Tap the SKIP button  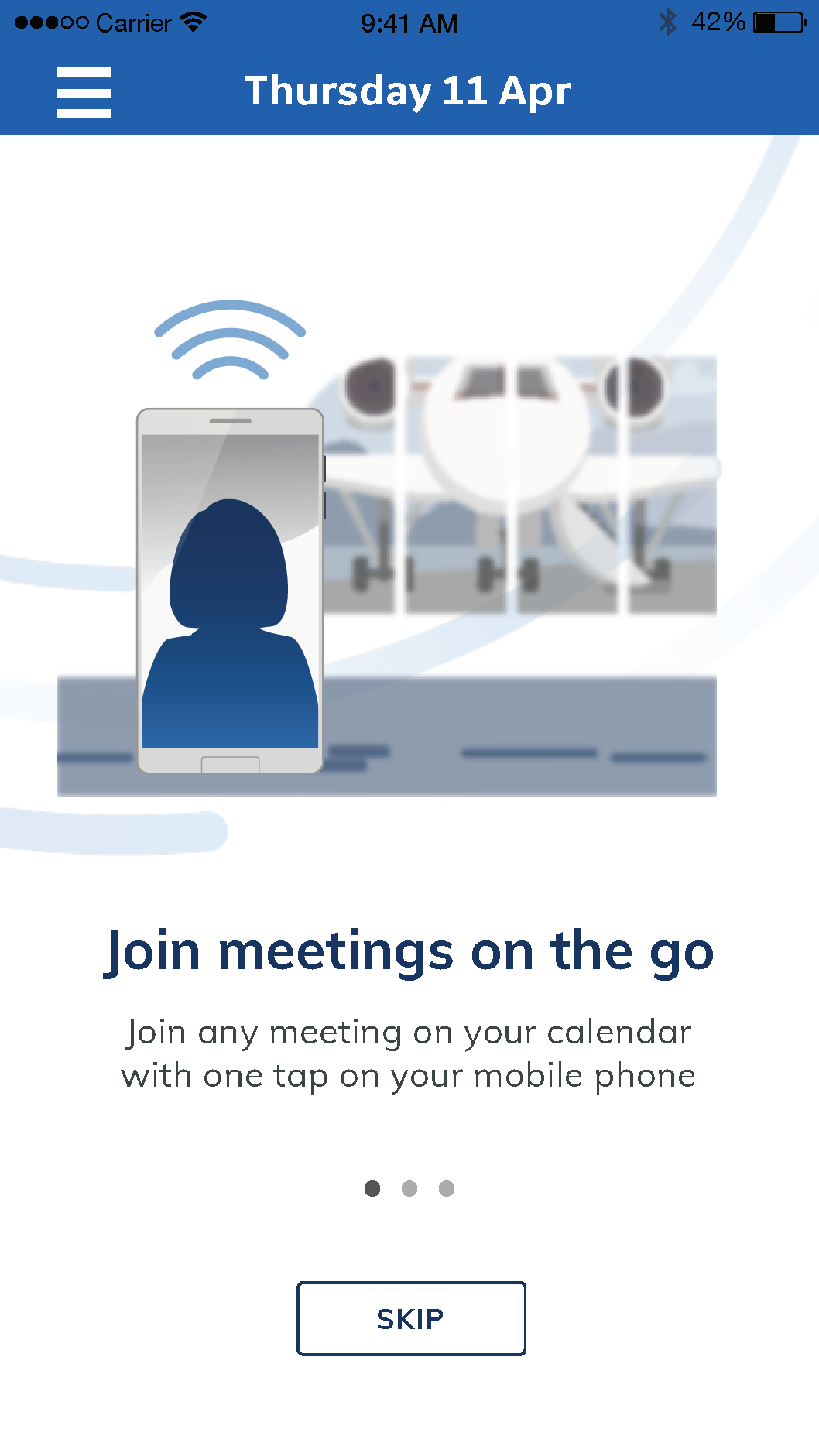click(411, 1318)
